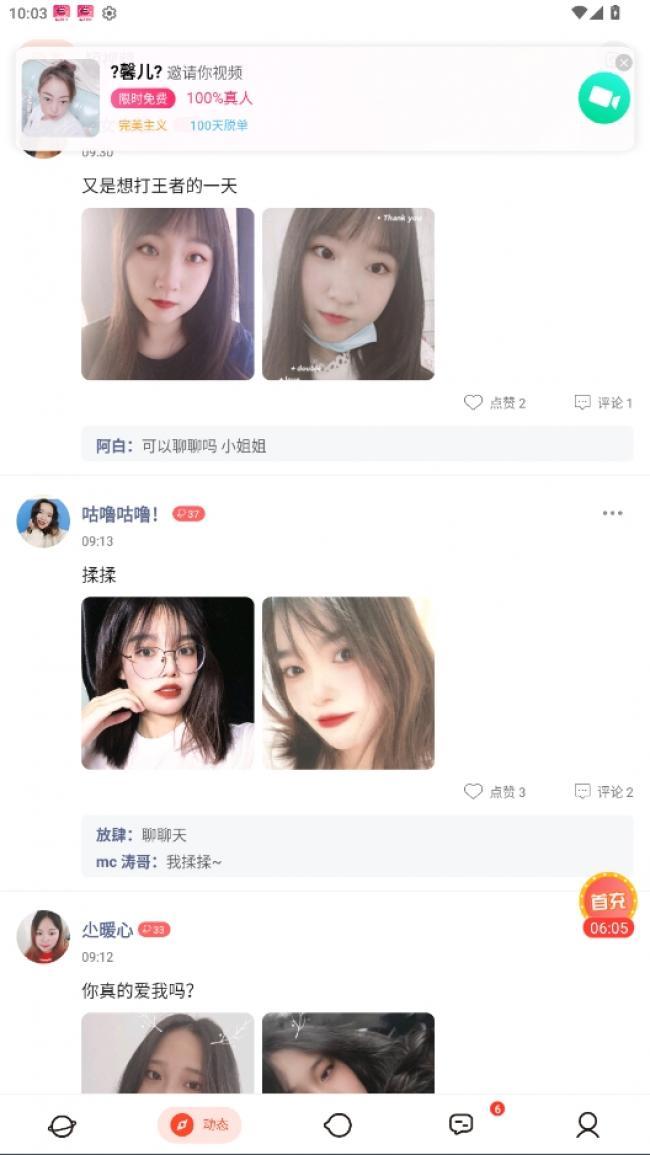650x1155 pixels.
Task: Open comments on 又是想打王者的一天 post
Action: tap(603, 402)
